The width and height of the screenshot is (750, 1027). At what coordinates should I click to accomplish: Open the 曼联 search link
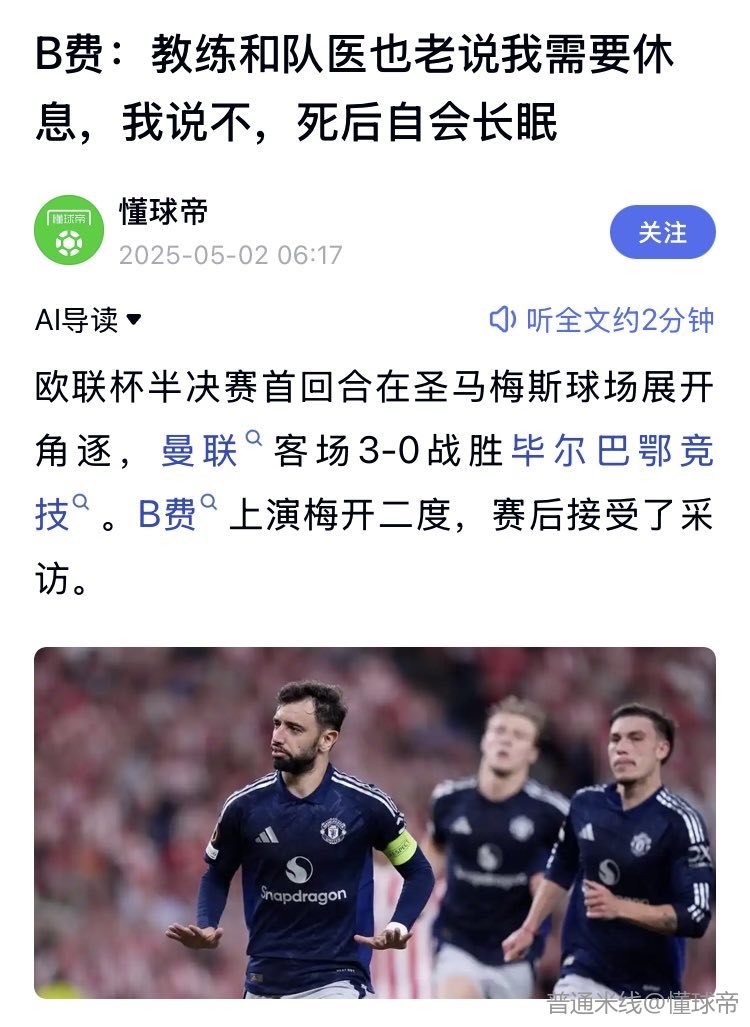[200, 452]
